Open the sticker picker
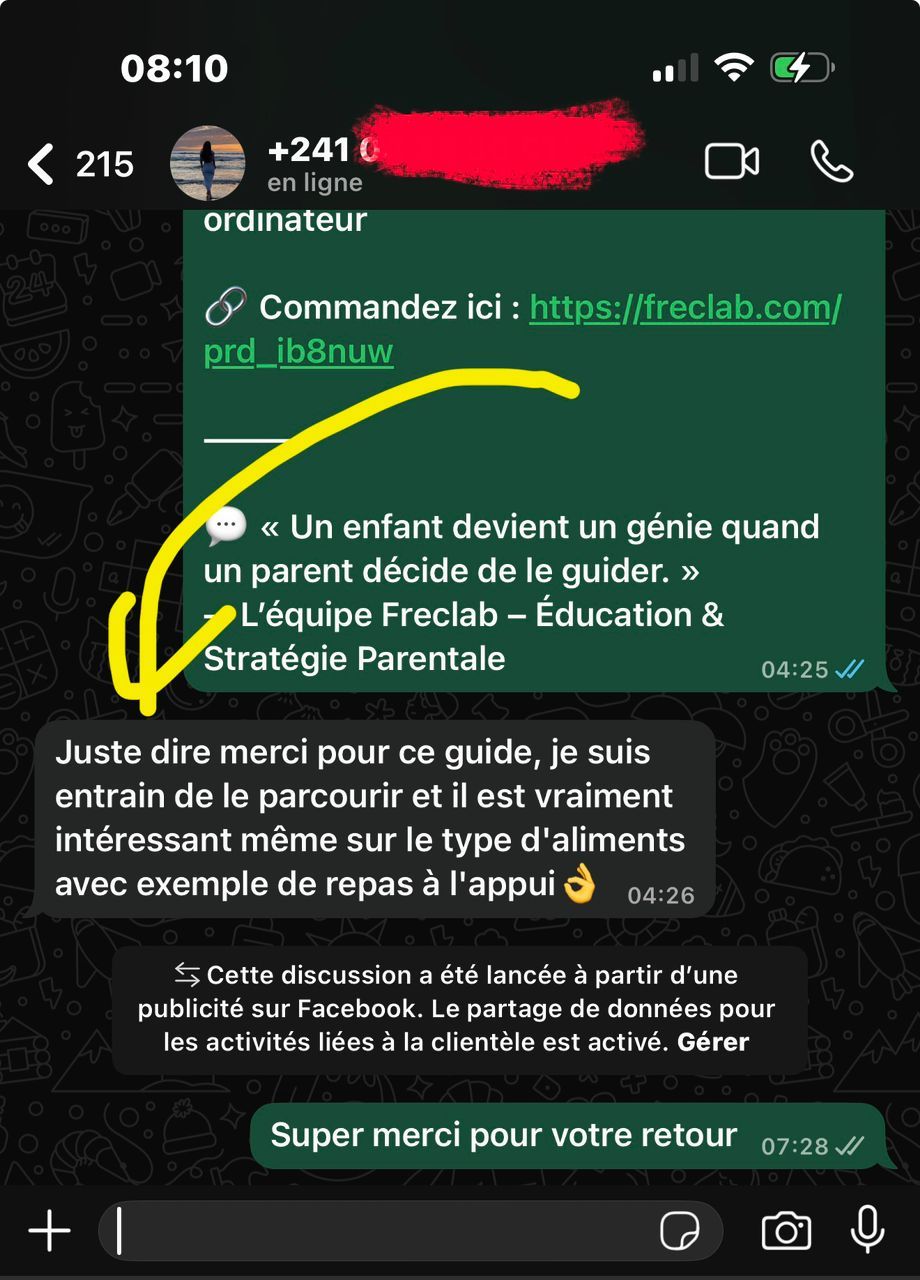Viewport: 920px width, 1280px height. [x=680, y=1232]
